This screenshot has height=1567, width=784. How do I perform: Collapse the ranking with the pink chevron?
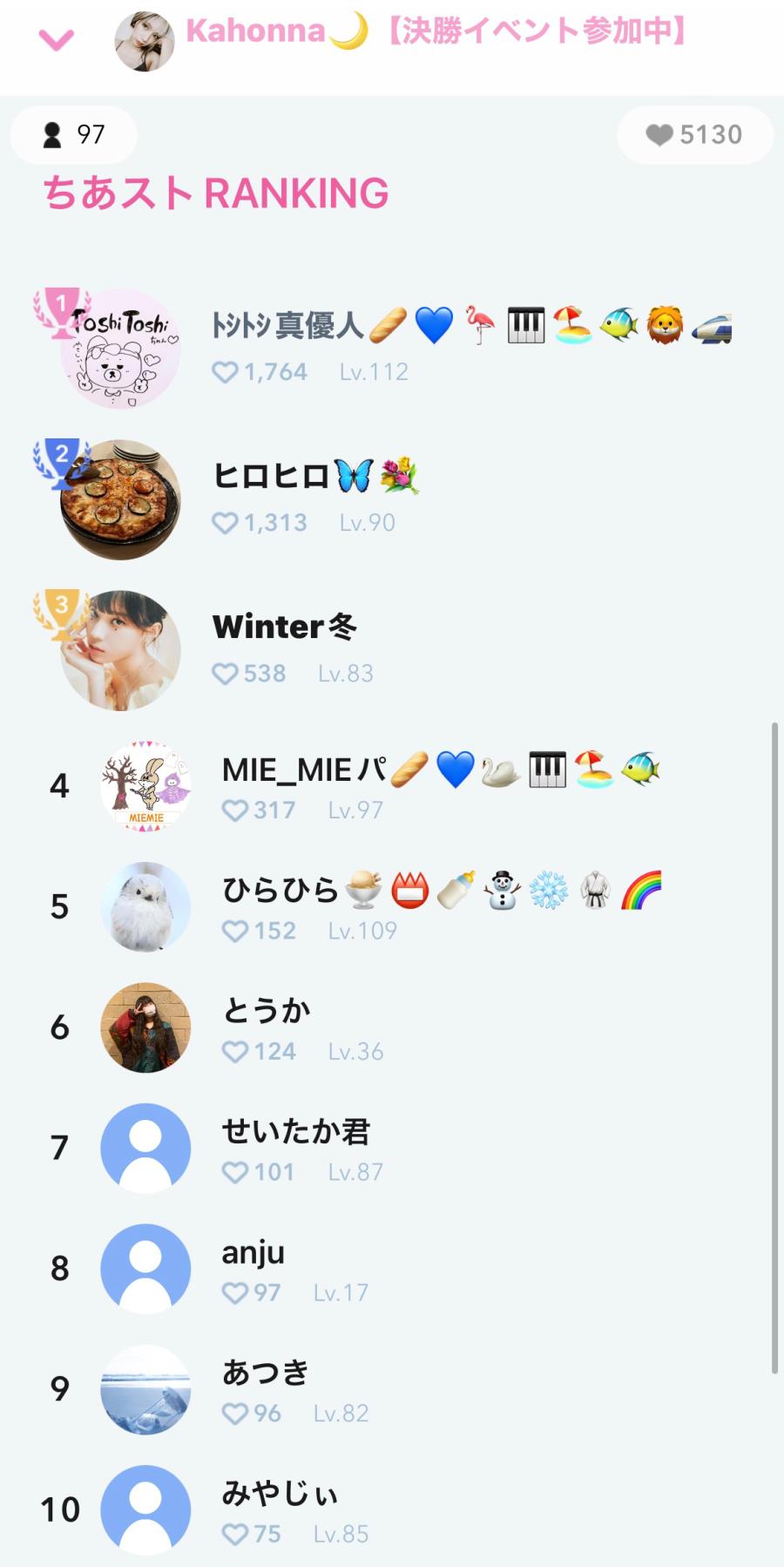point(57,39)
